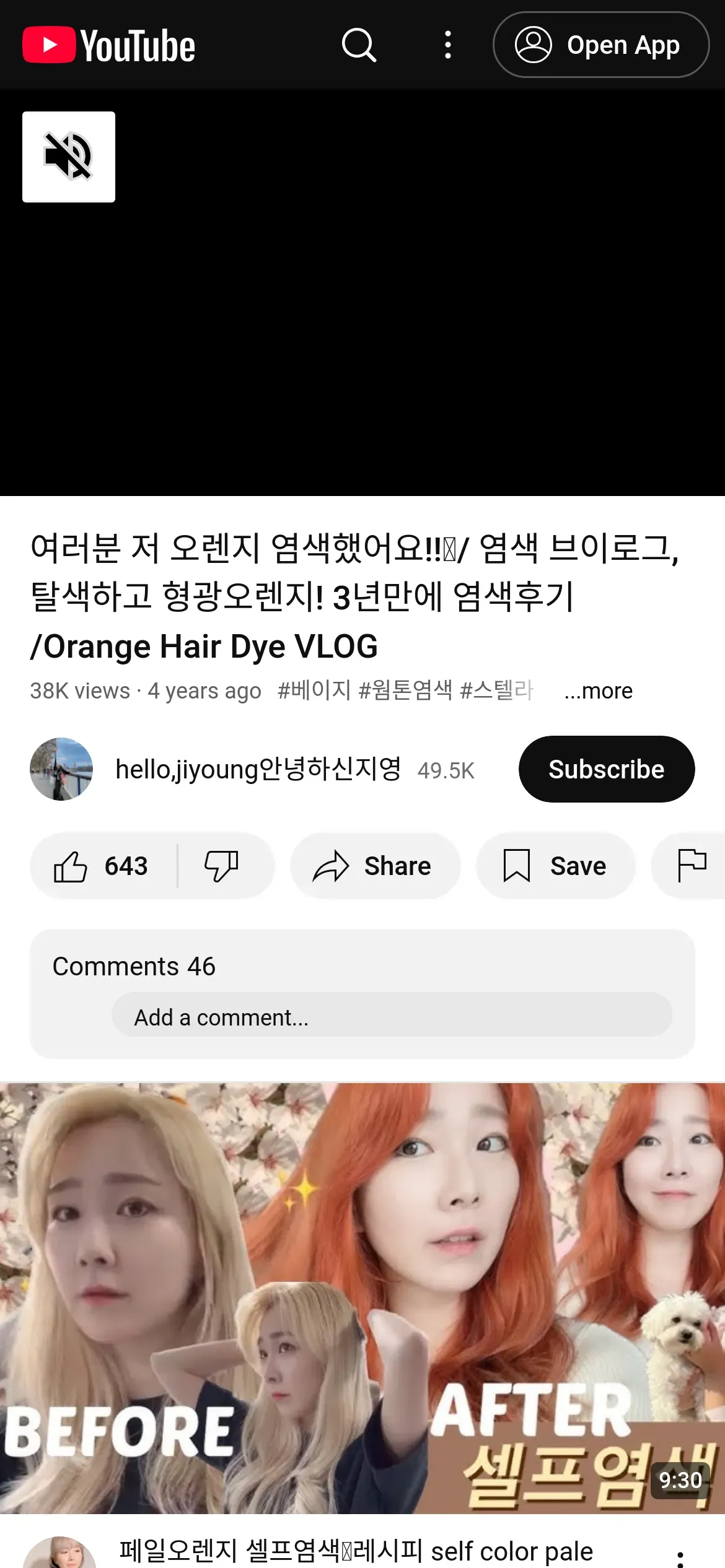Report the video with the flag
725x1568 pixels.
(x=692, y=866)
